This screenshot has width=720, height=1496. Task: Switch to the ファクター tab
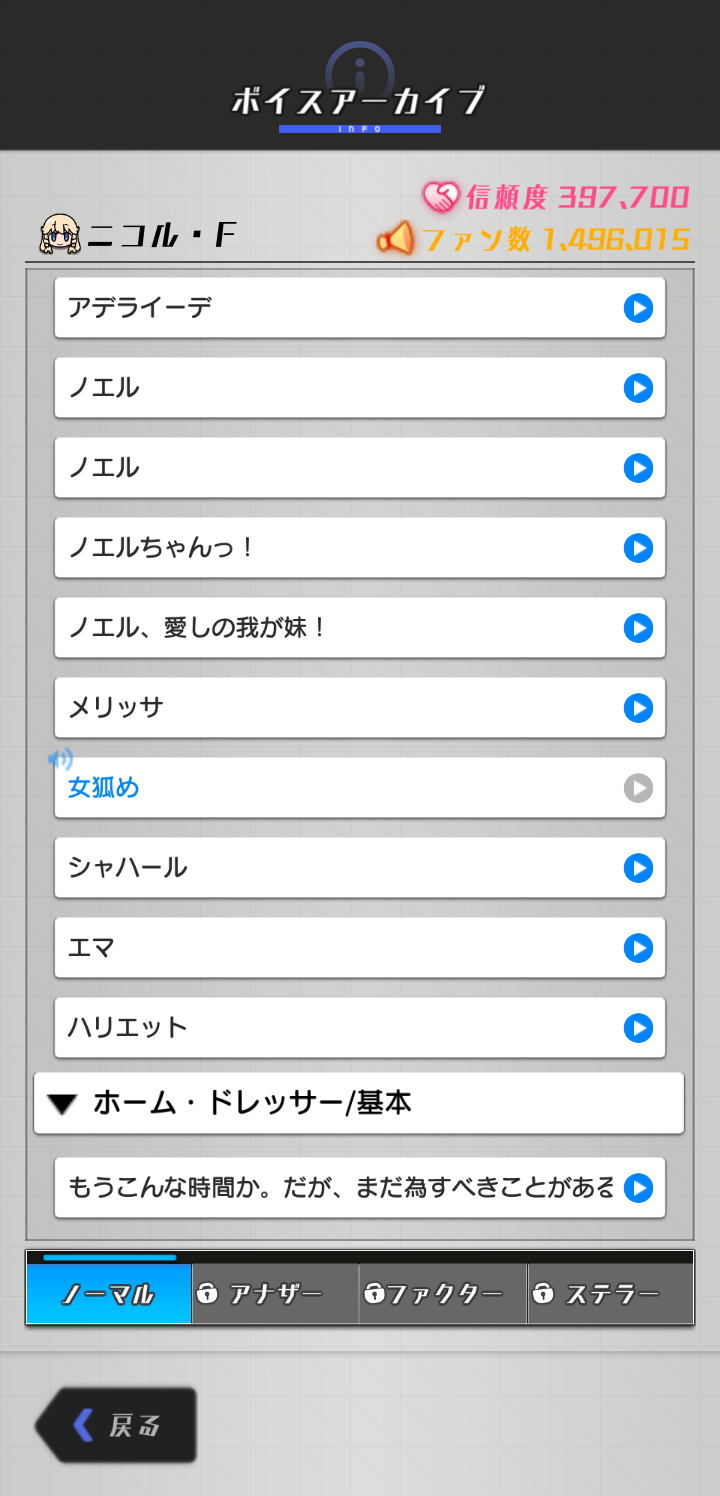pos(443,1294)
